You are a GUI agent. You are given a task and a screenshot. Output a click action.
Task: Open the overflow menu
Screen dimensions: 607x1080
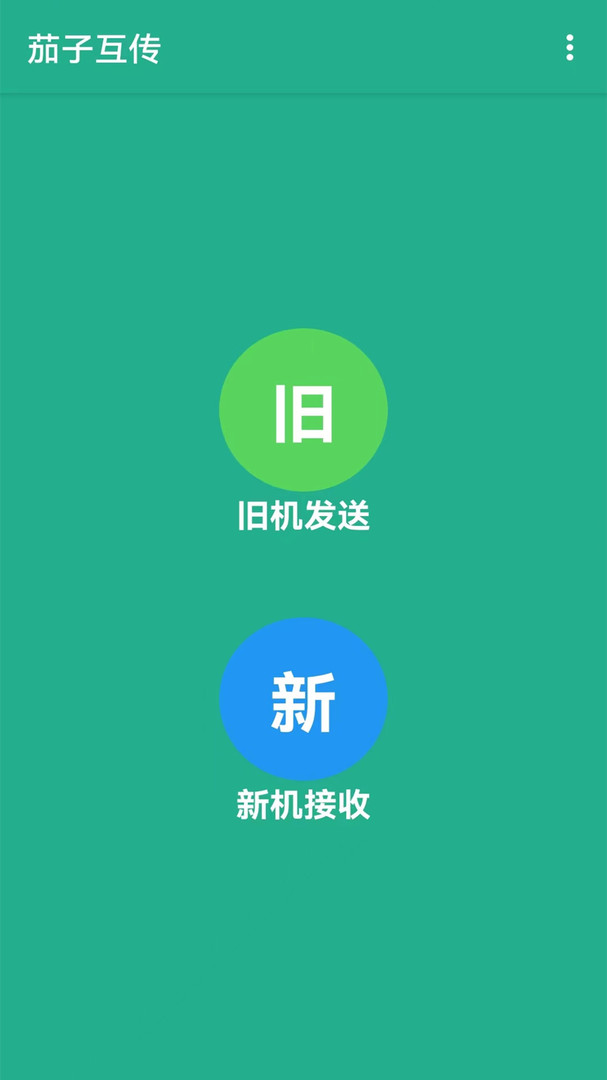tap(569, 47)
